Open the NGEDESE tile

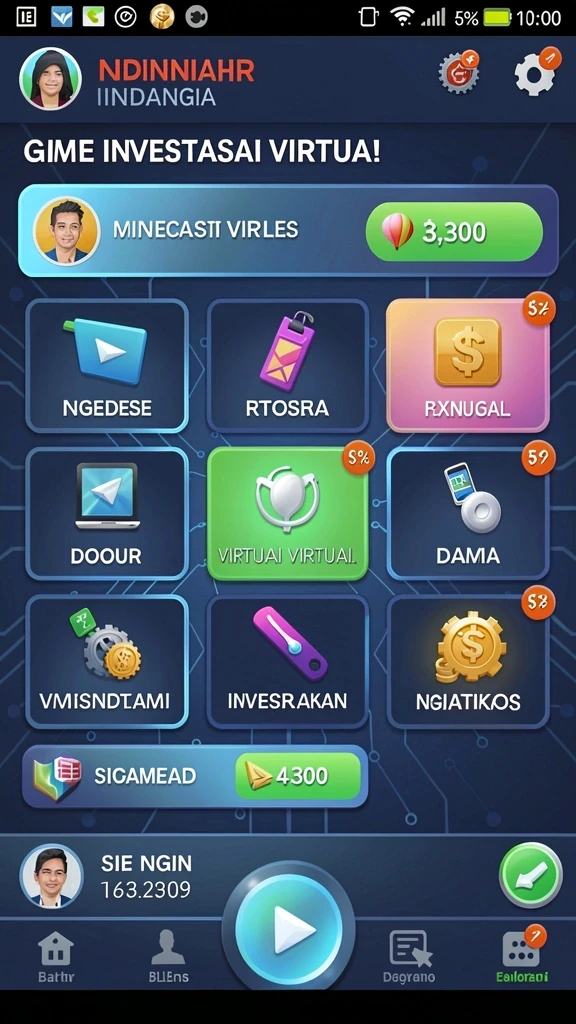(107, 366)
